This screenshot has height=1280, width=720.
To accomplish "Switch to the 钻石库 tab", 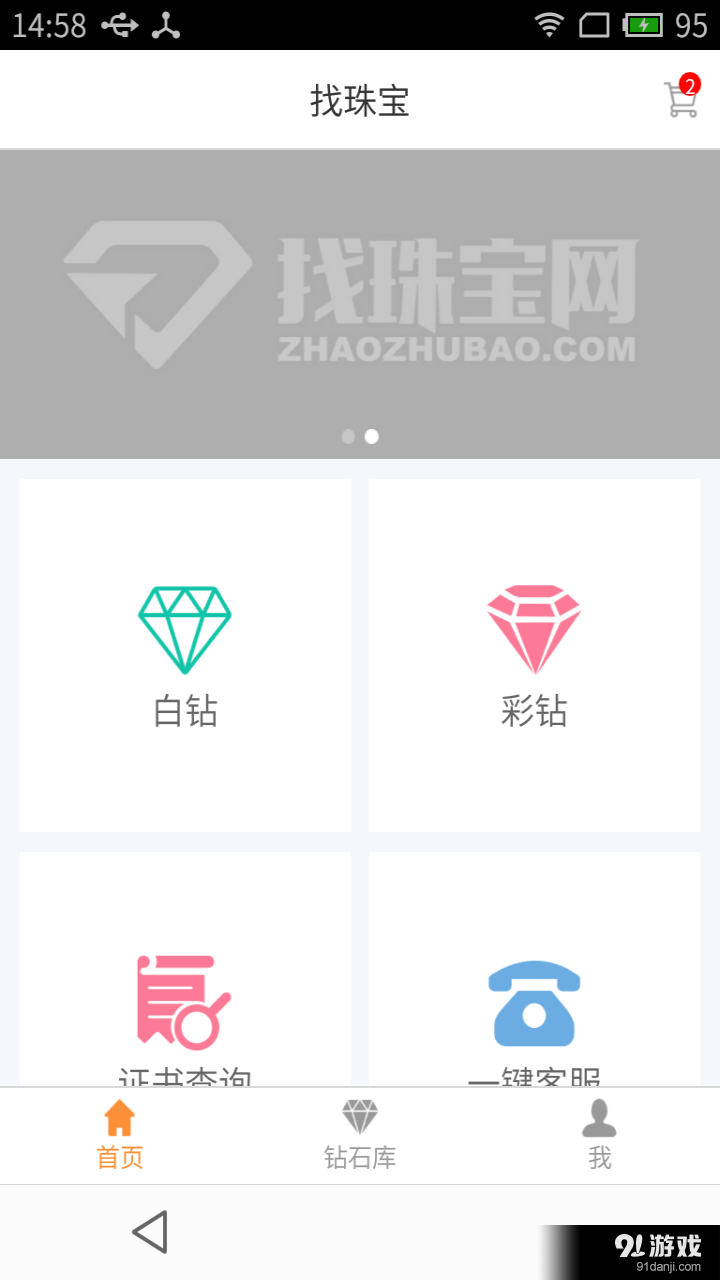I will click(360, 1135).
